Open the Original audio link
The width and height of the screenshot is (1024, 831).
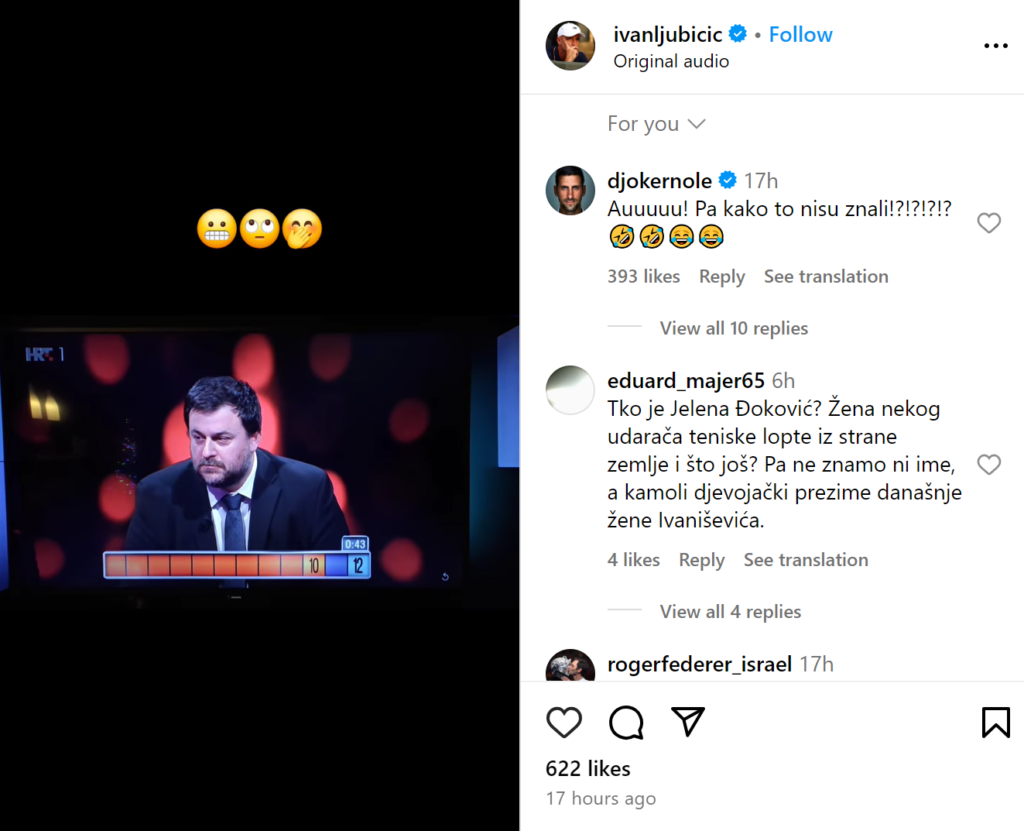pyautogui.click(x=671, y=61)
